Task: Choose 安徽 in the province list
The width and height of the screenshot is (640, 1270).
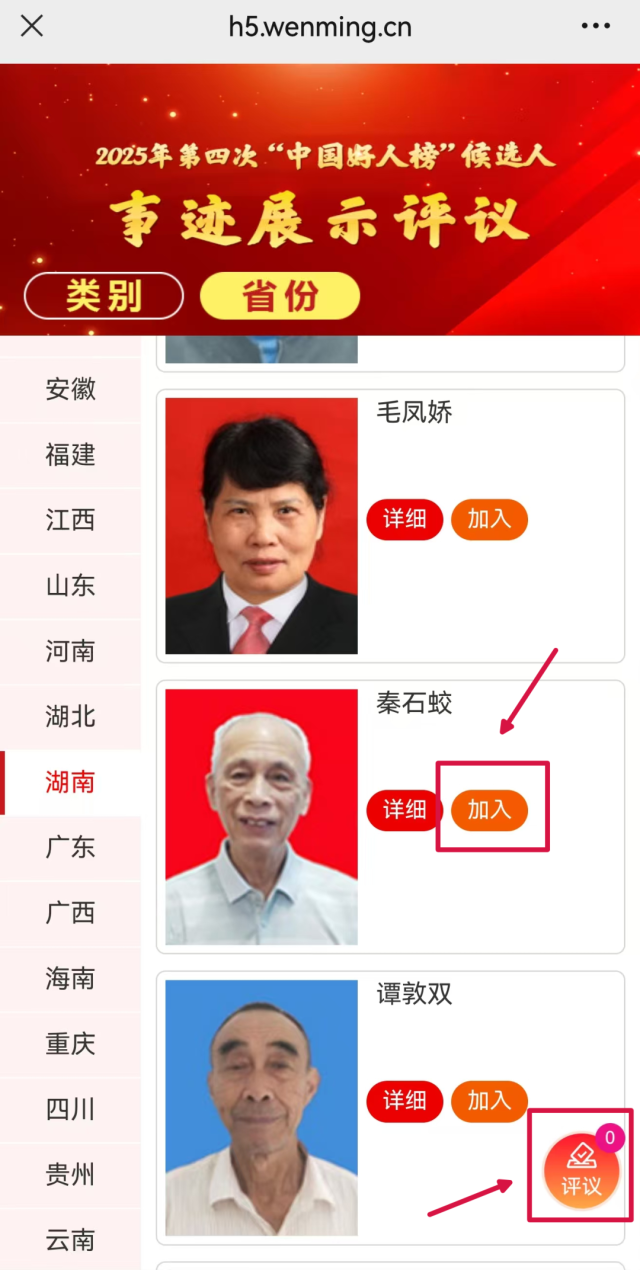Action: [70, 389]
